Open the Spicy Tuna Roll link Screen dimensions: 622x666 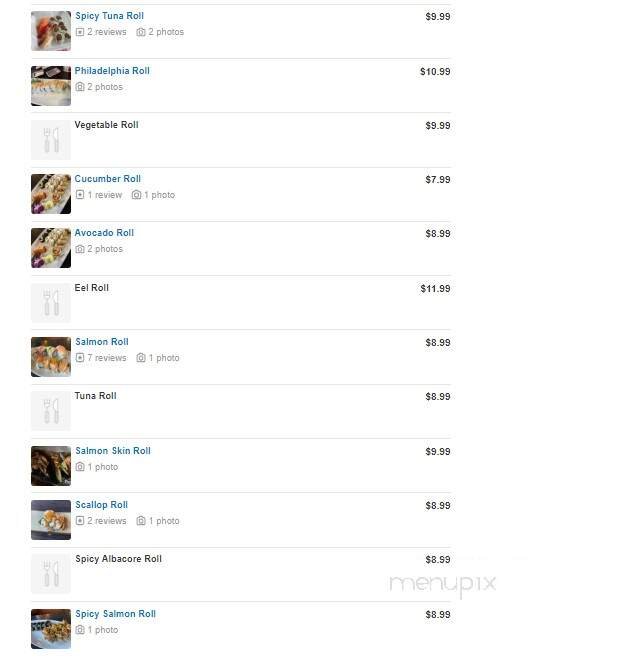[109, 16]
